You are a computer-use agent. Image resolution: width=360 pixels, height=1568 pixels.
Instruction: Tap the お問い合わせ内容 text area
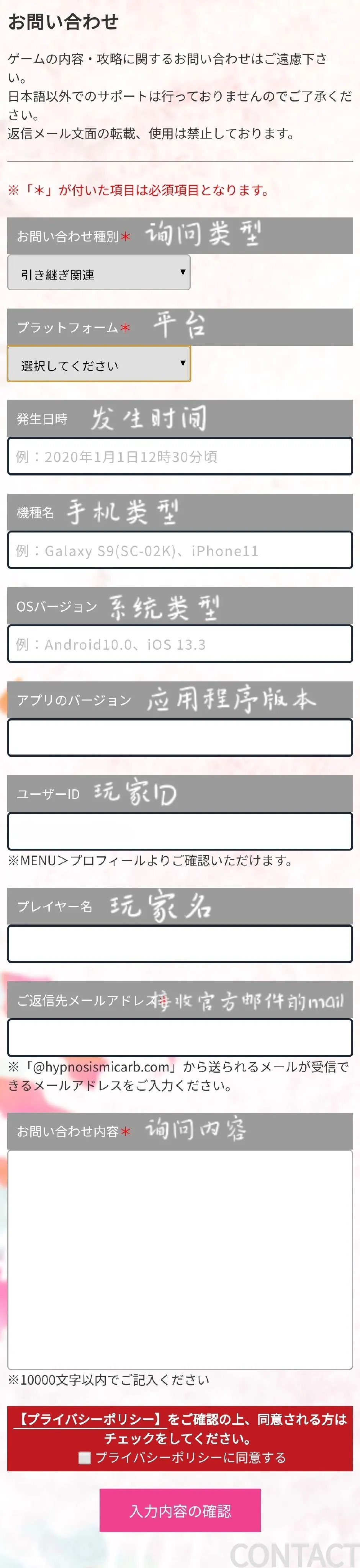(x=180, y=1259)
